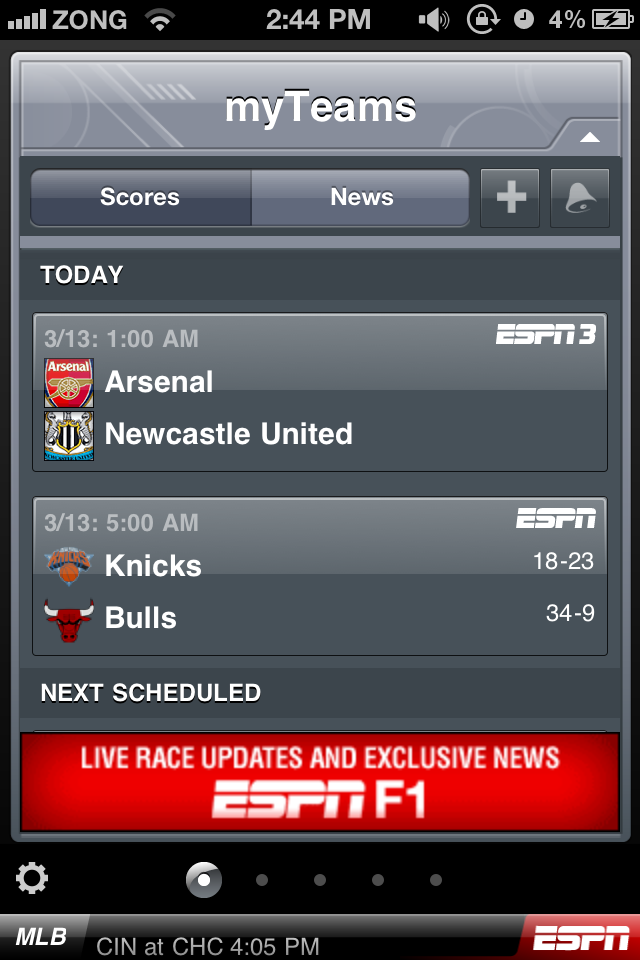640x960 pixels.
Task: Open the Arsenal vs Newcastle United match
Action: [320, 392]
